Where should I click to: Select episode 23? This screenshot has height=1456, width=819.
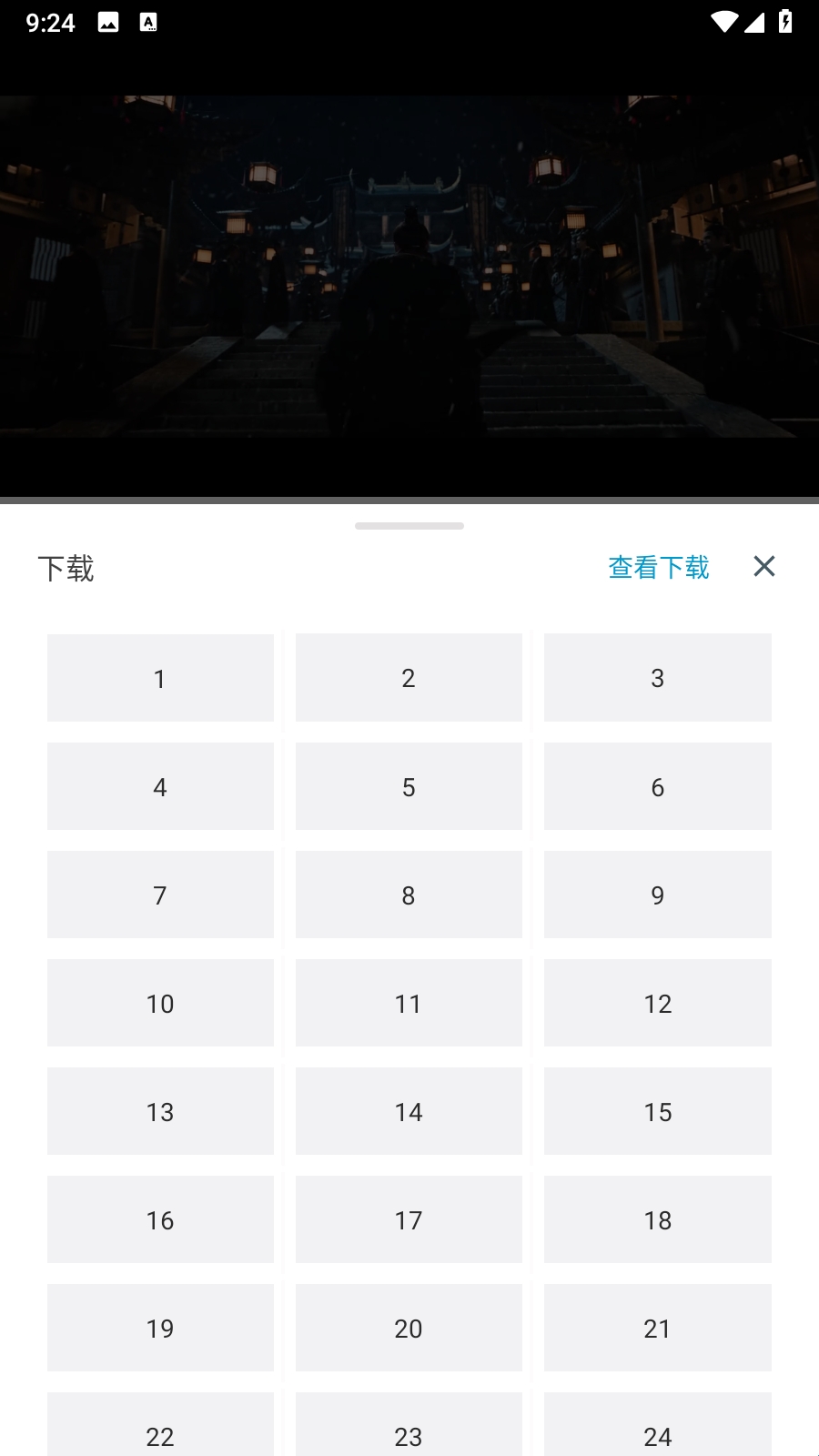click(409, 1429)
